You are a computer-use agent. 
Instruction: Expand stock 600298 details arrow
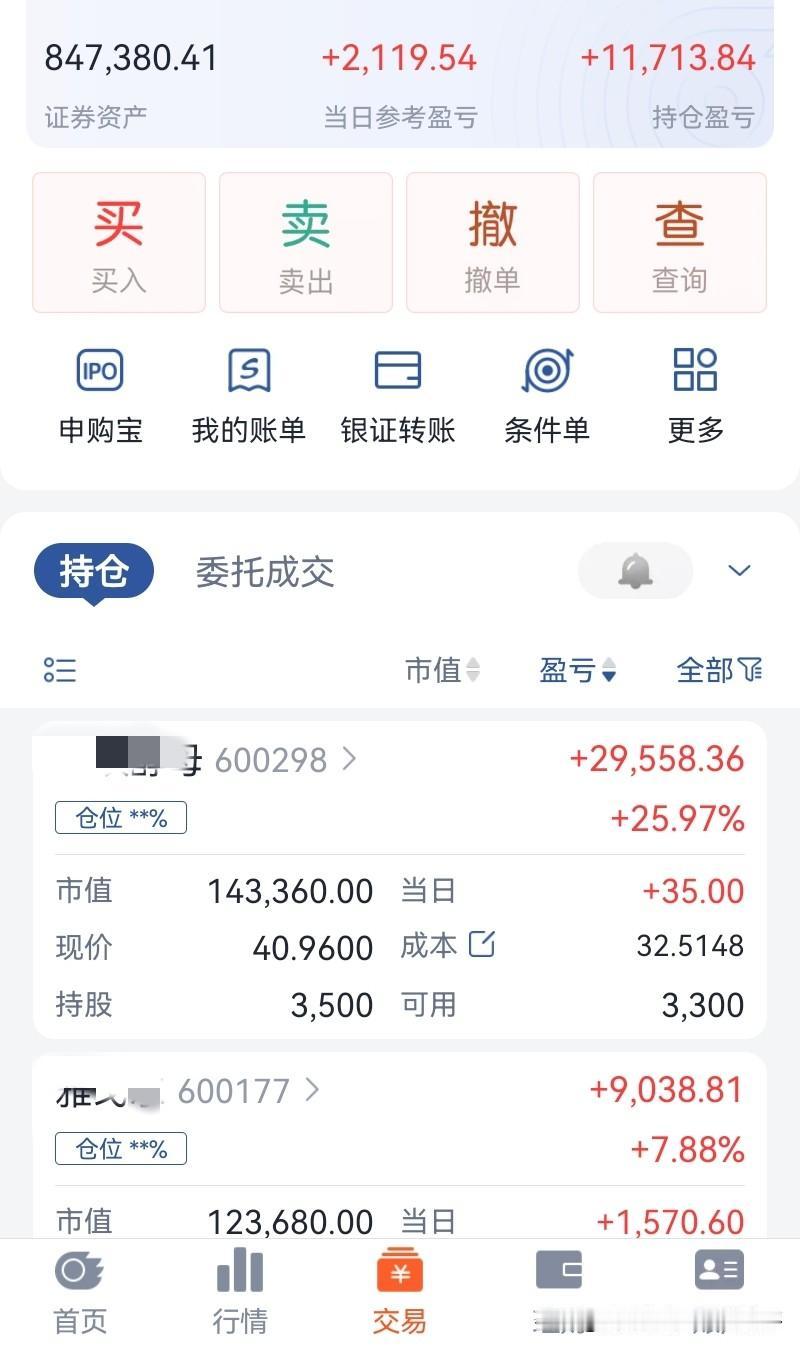pyautogui.click(x=349, y=759)
